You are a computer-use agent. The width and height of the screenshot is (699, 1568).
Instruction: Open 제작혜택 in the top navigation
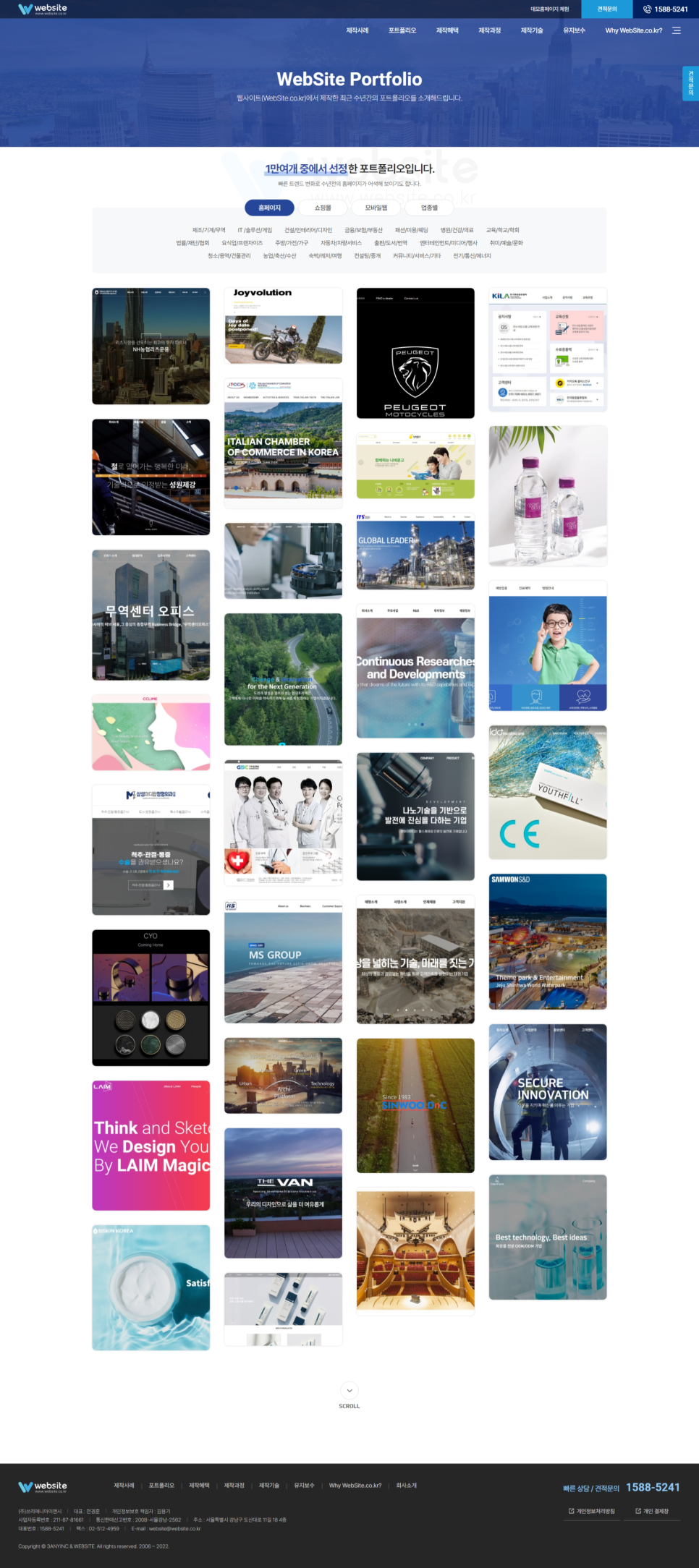[x=447, y=30]
